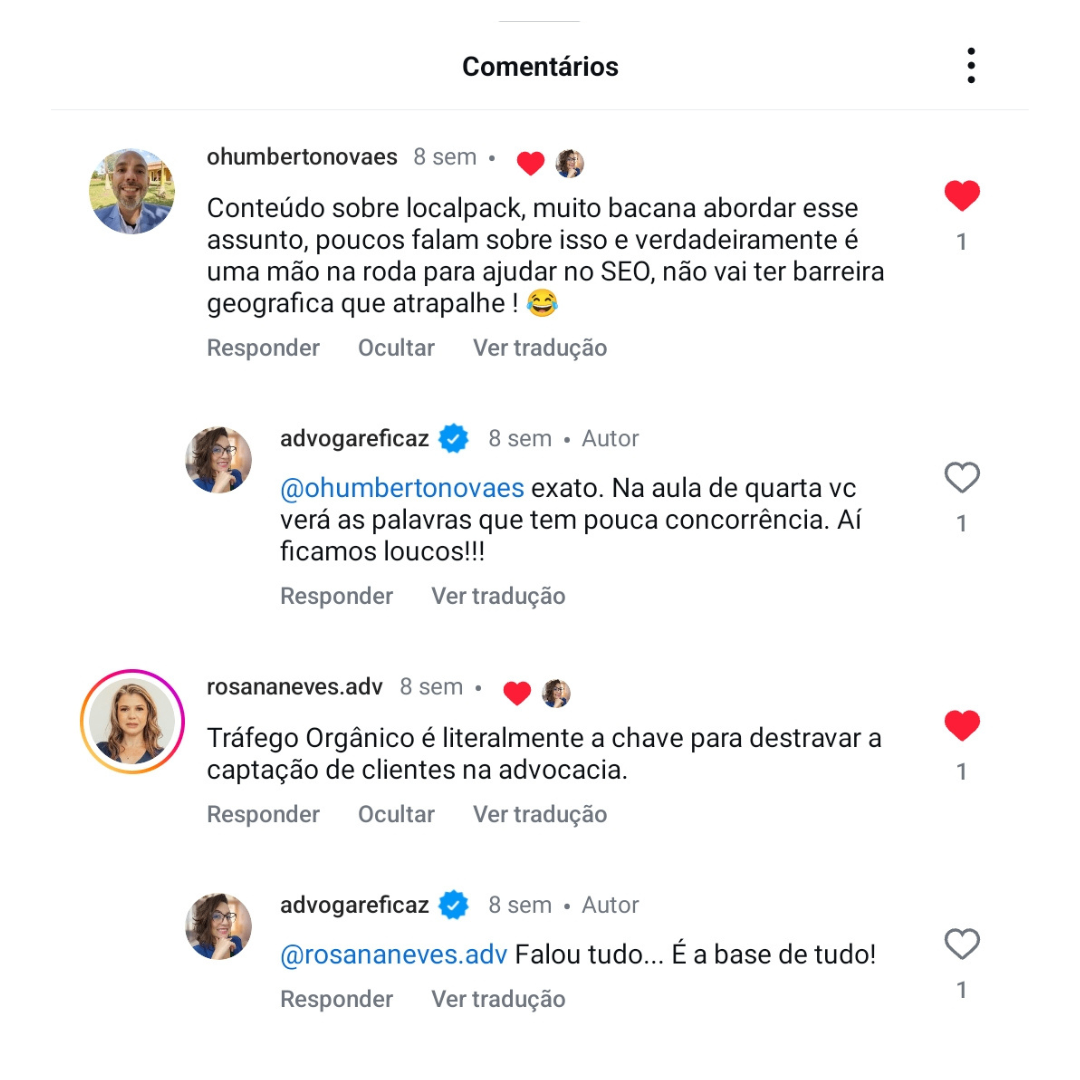View rosananeves.adv's story from her avatar

[132, 721]
